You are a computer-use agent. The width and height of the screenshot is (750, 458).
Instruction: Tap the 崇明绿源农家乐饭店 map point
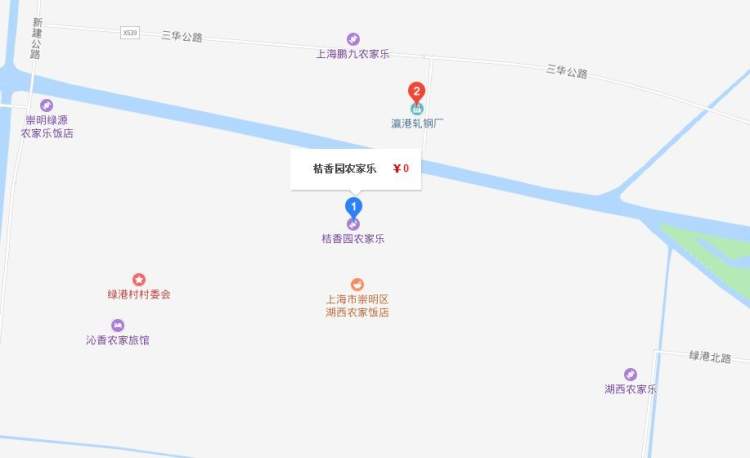click(47, 106)
